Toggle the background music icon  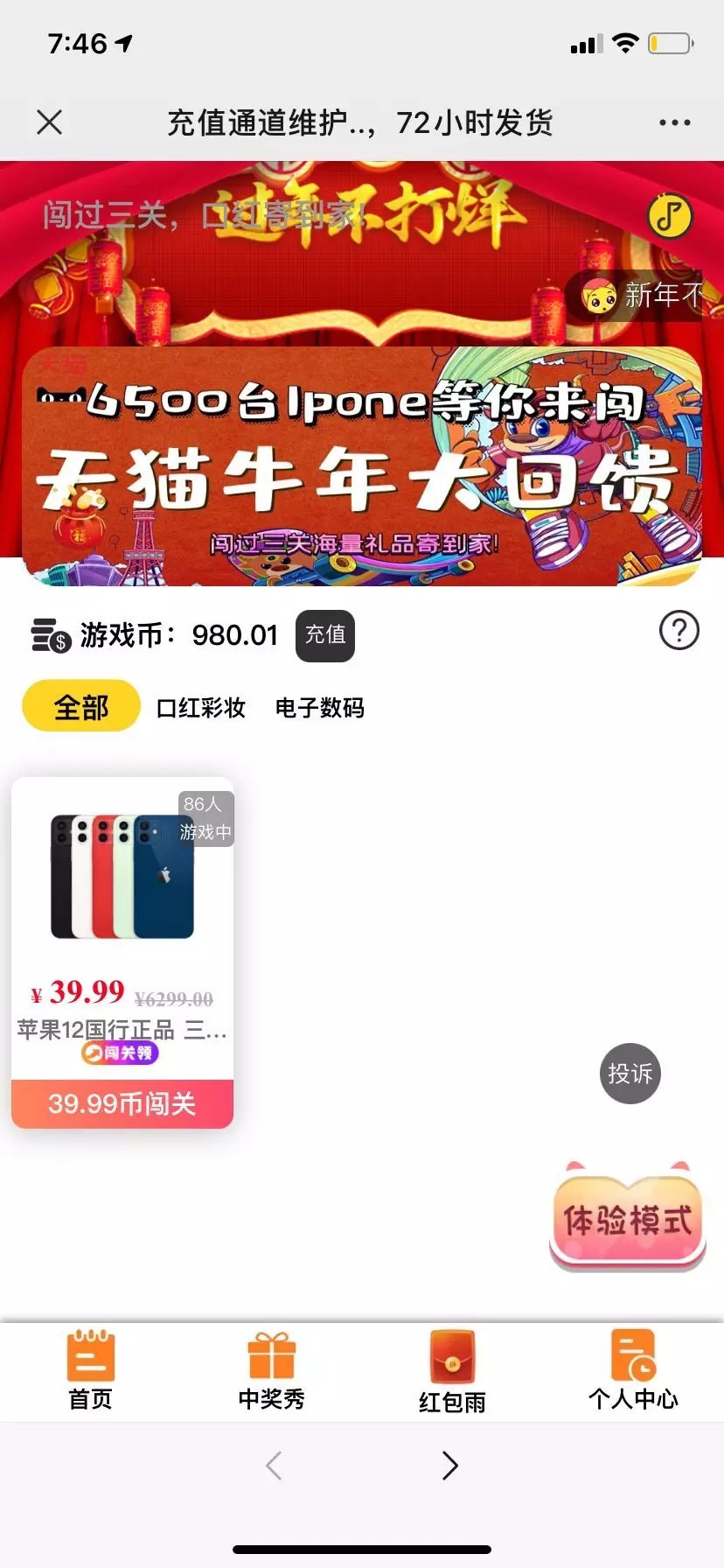[670, 215]
